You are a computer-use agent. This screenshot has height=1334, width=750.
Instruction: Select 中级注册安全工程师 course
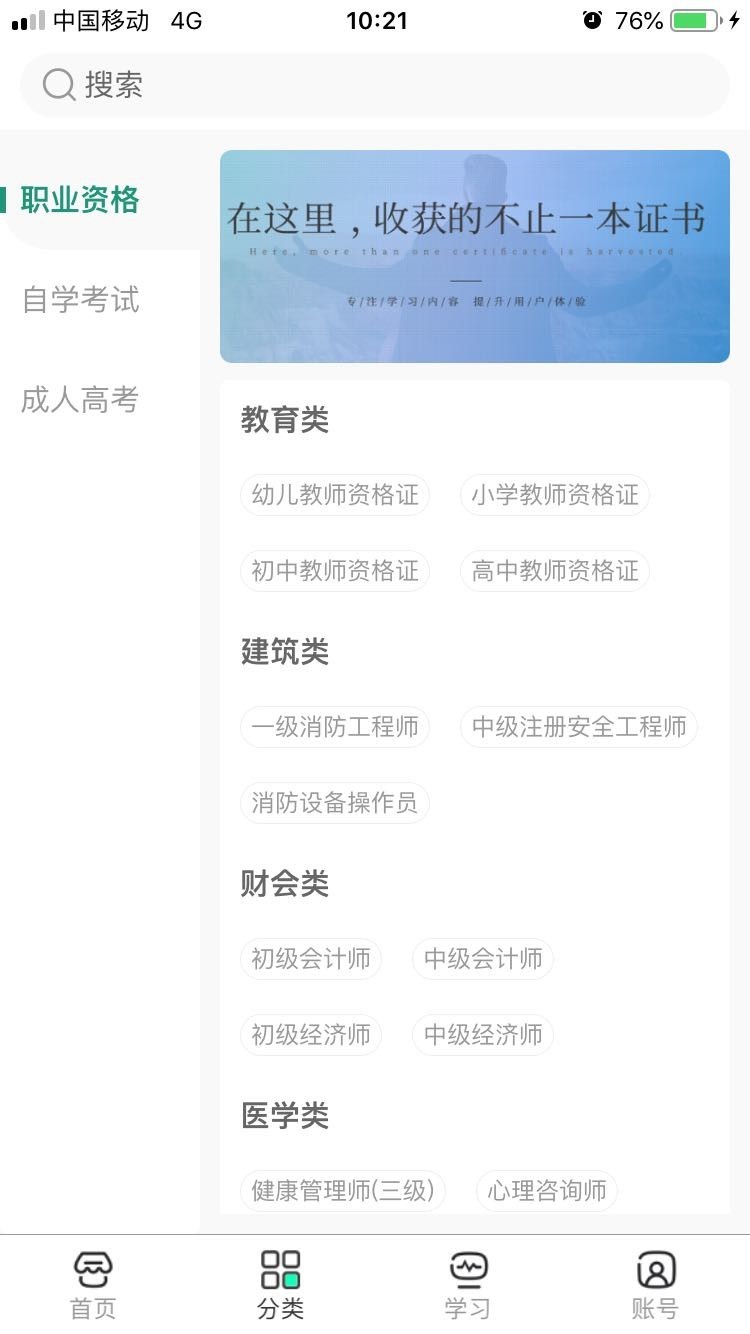(579, 727)
